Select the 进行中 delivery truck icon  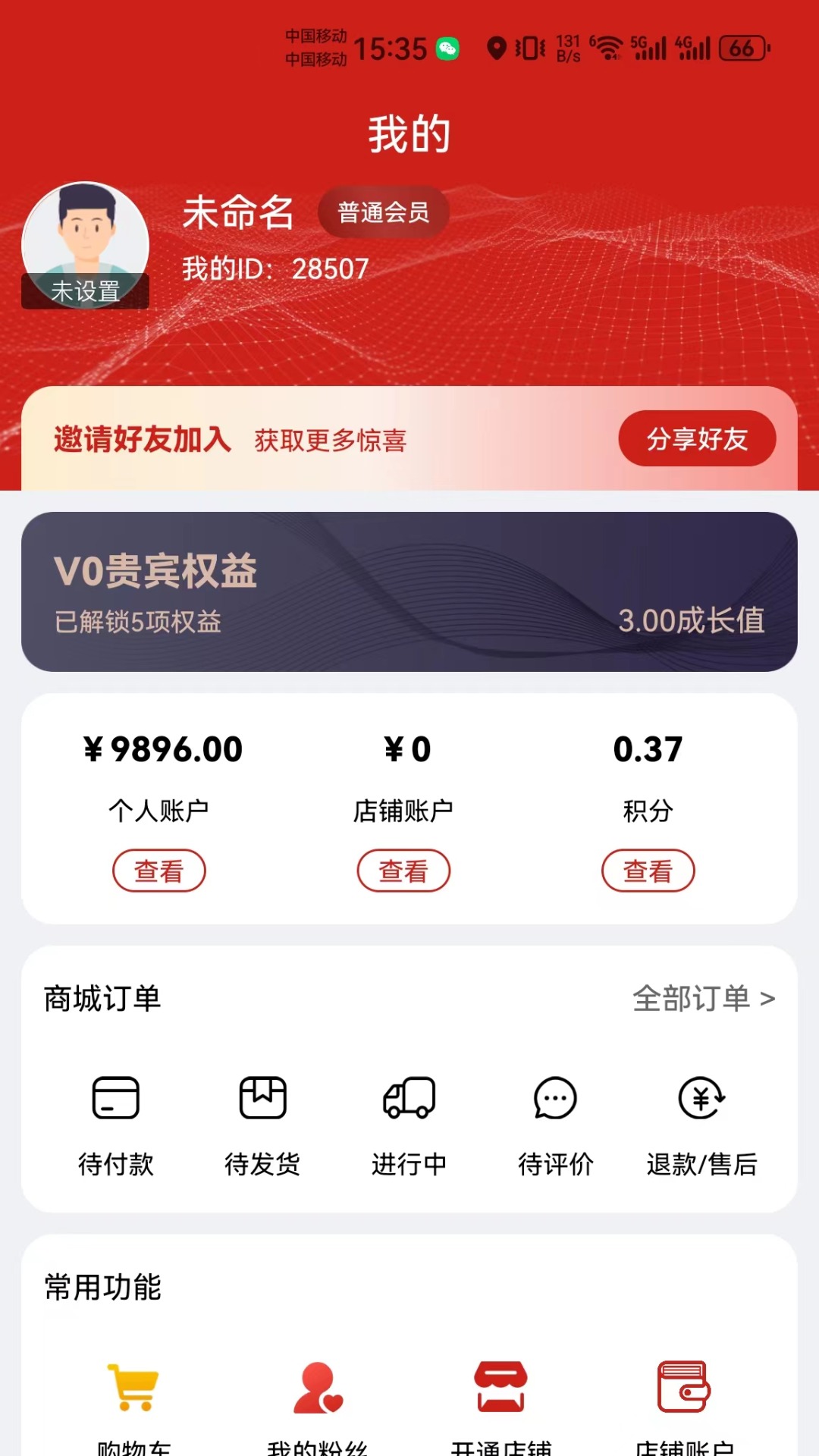409,1097
